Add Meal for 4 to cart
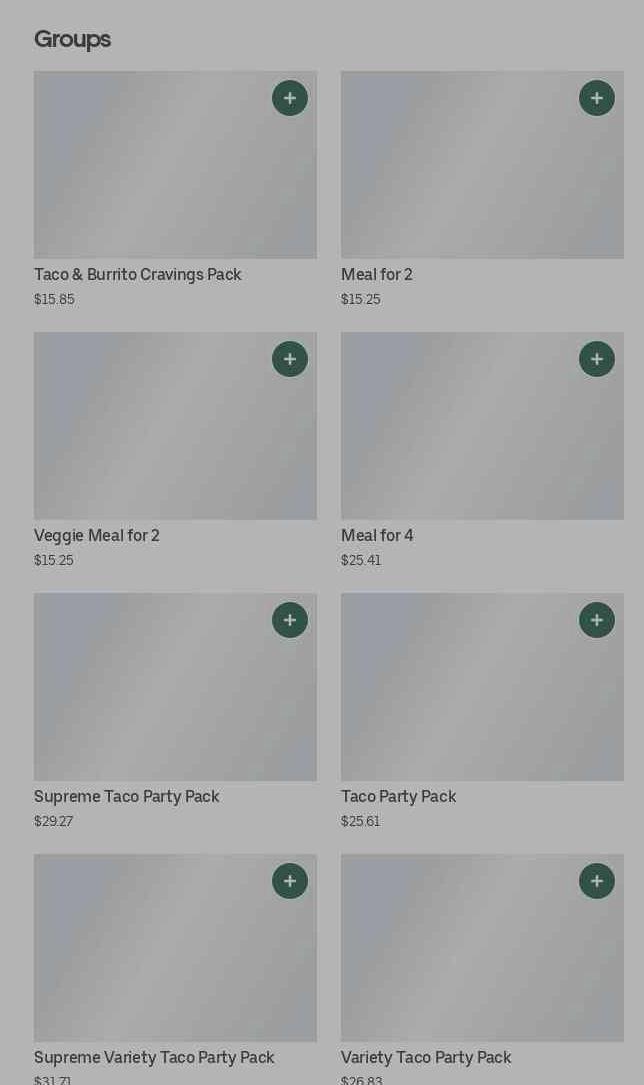 coord(597,359)
